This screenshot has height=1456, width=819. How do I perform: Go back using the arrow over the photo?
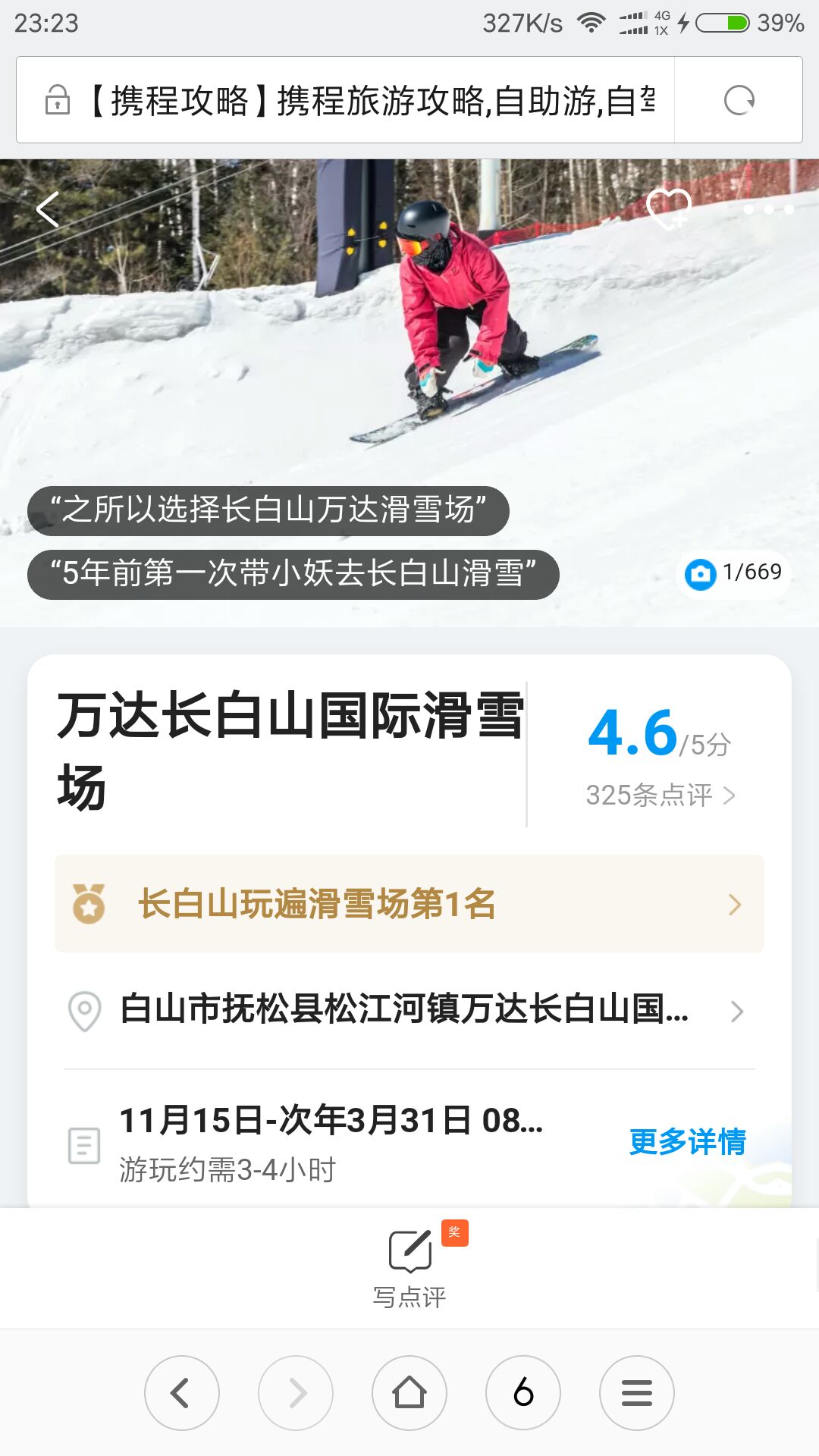tap(48, 209)
